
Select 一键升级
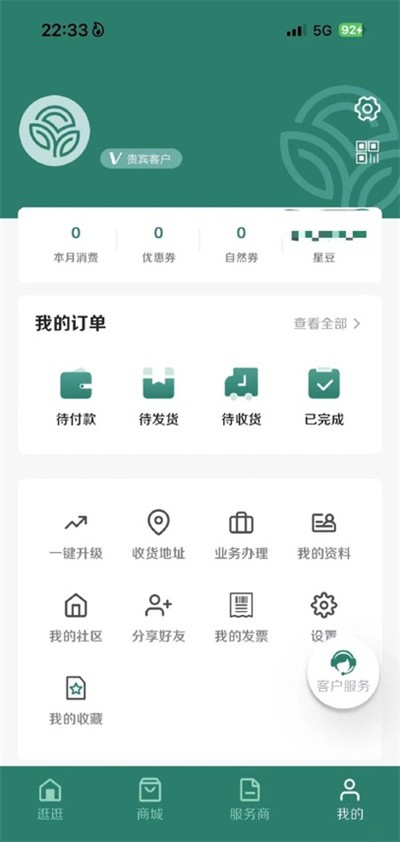pos(76,535)
